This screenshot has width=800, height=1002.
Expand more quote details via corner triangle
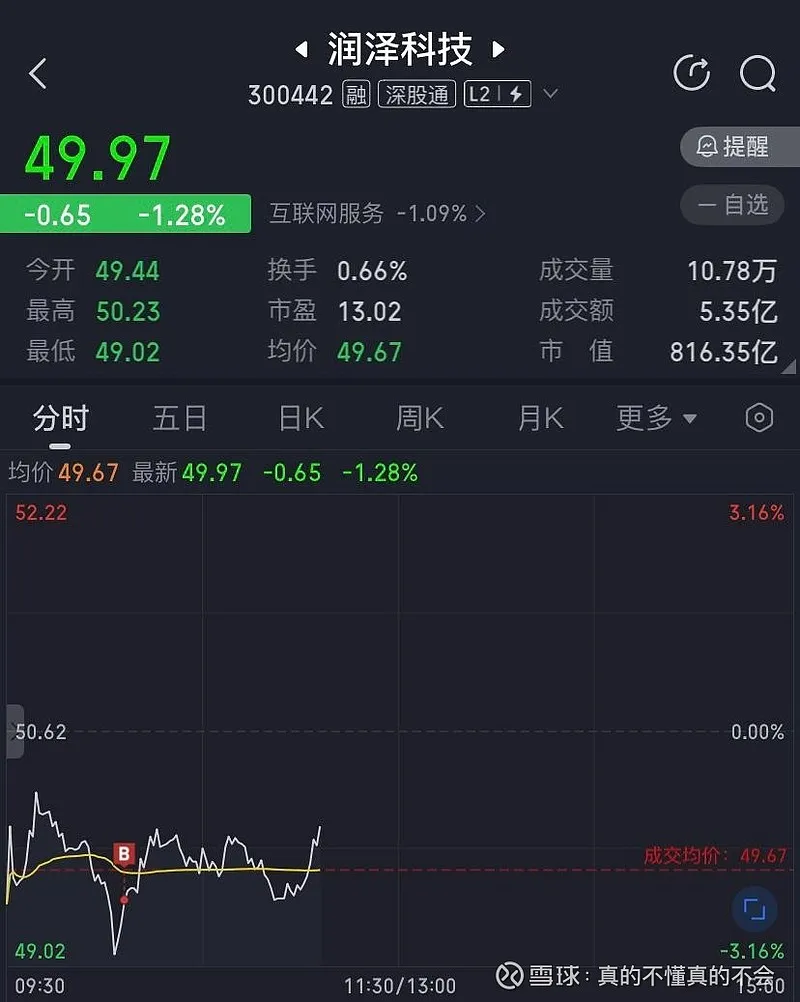pyautogui.click(x=790, y=367)
